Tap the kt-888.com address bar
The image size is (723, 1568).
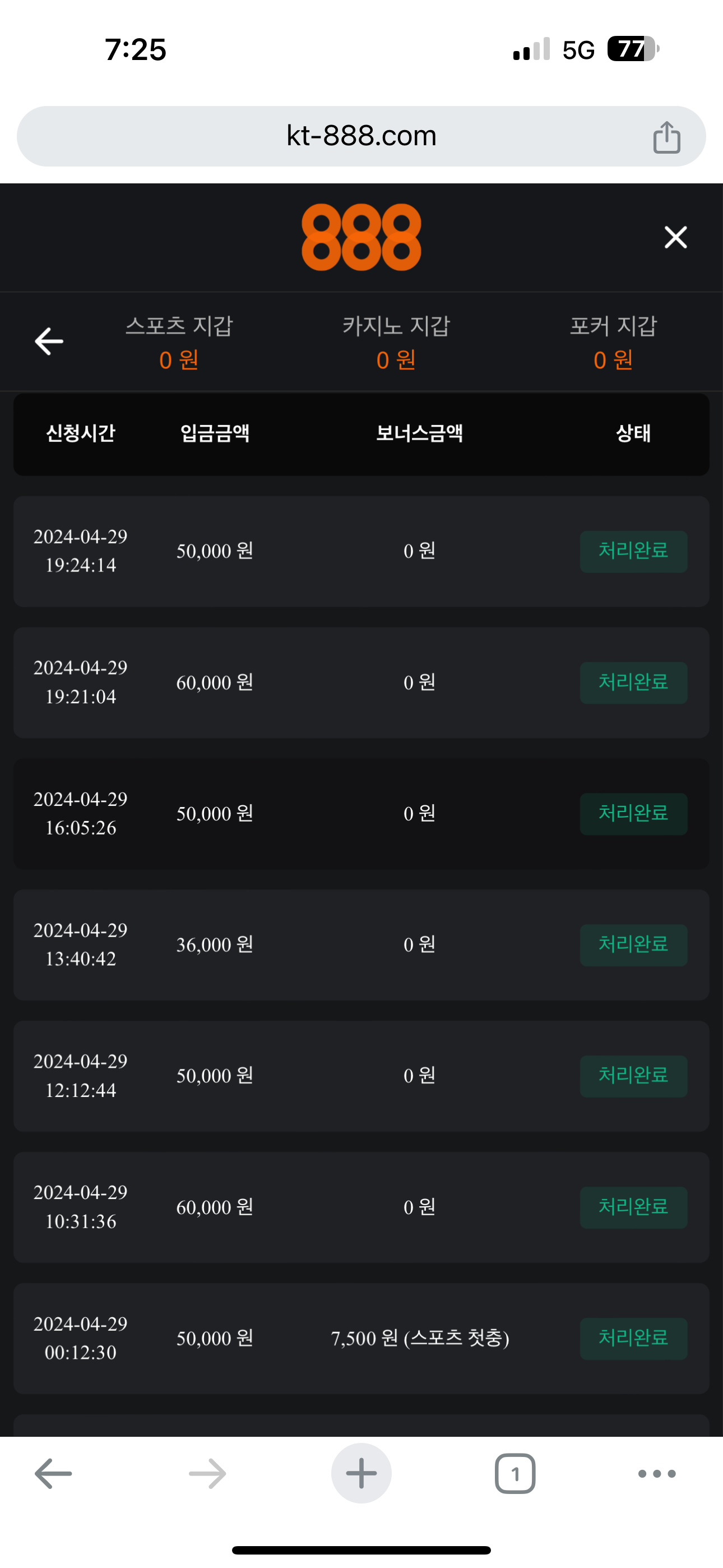(x=361, y=136)
